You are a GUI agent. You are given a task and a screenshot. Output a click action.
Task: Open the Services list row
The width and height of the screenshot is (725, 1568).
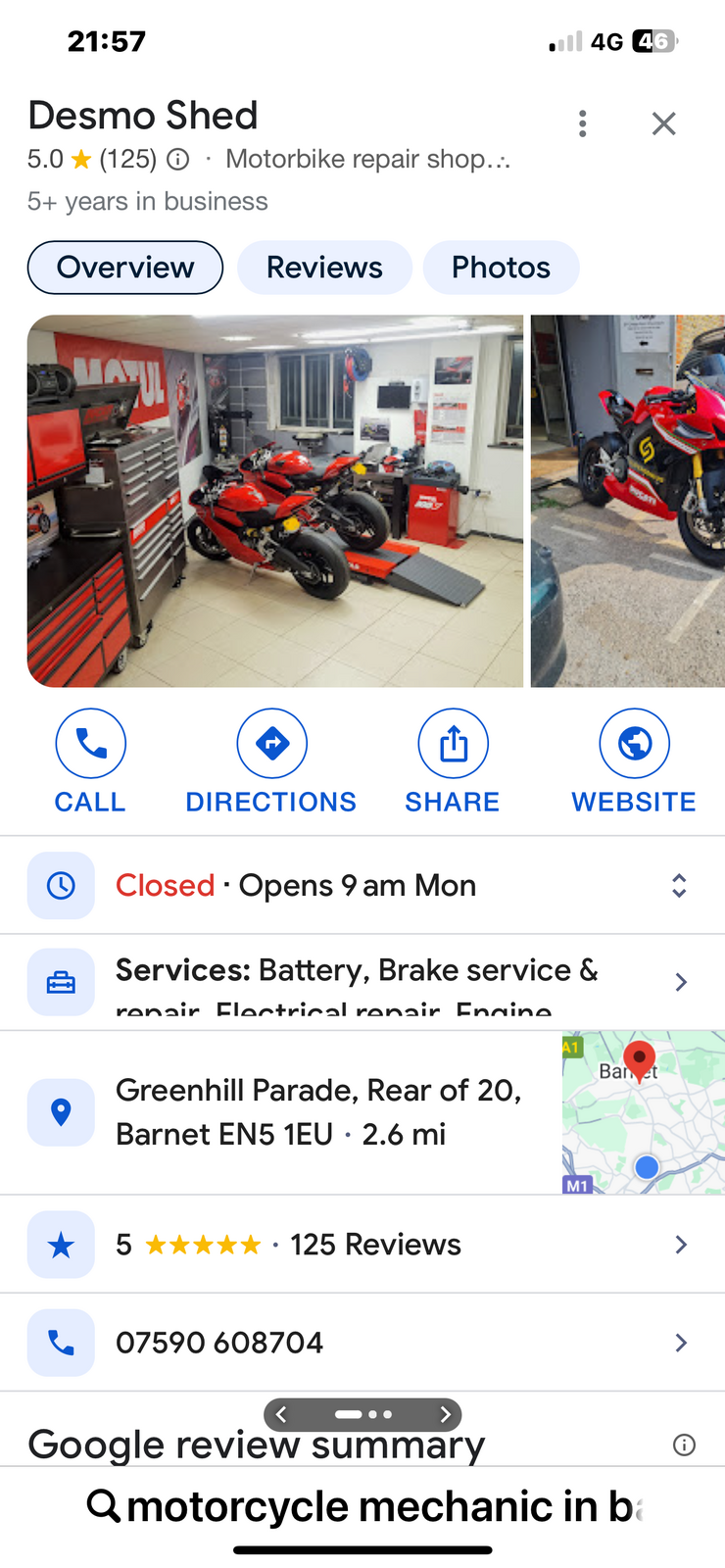(x=362, y=982)
